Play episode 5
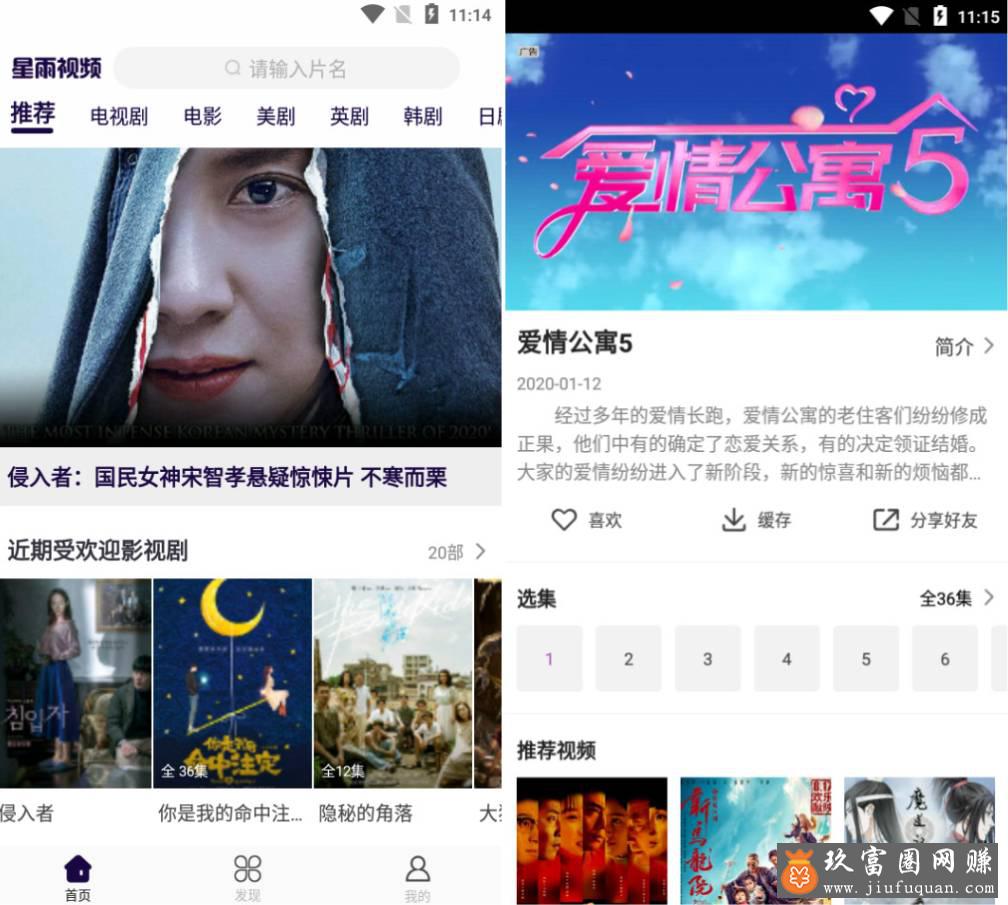 (866, 659)
